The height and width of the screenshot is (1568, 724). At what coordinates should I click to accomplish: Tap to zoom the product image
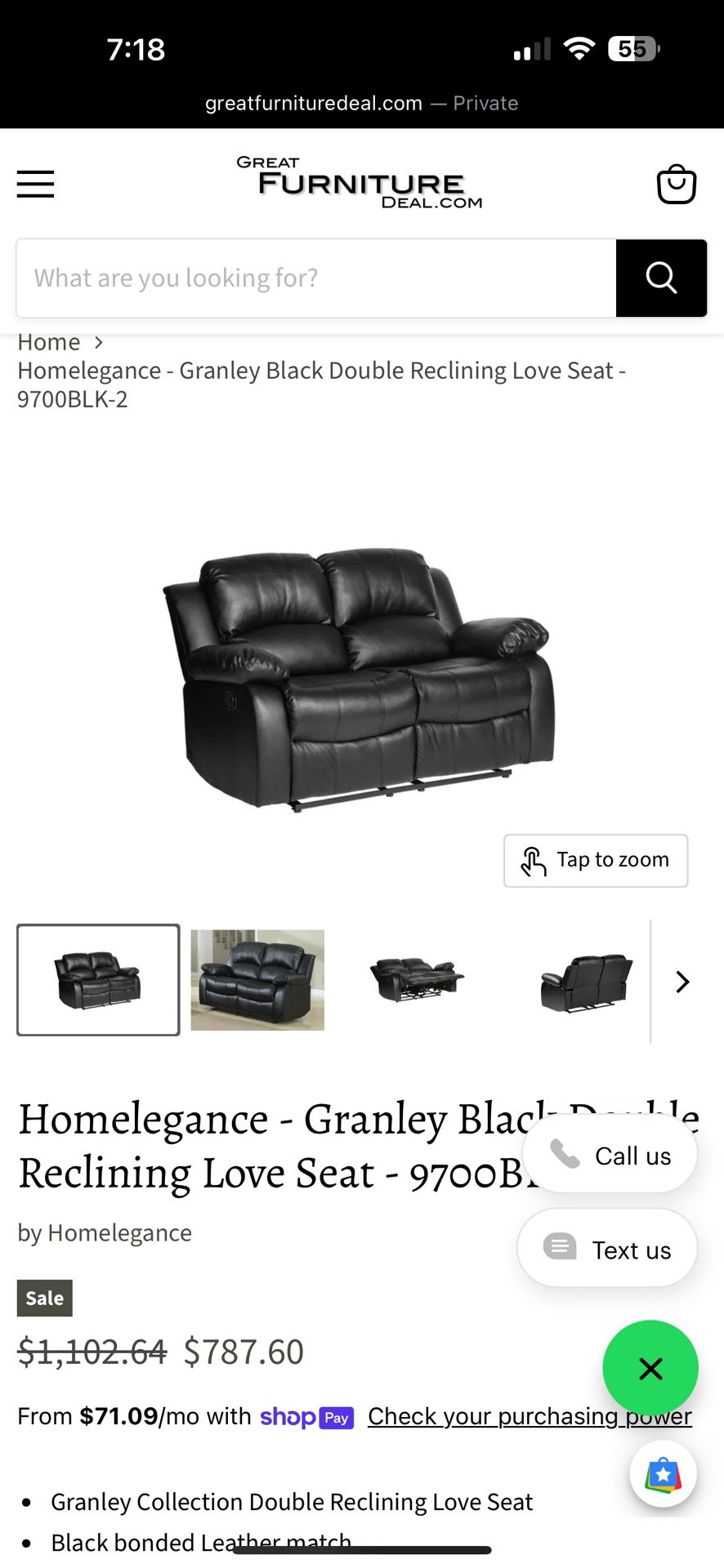pos(596,861)
